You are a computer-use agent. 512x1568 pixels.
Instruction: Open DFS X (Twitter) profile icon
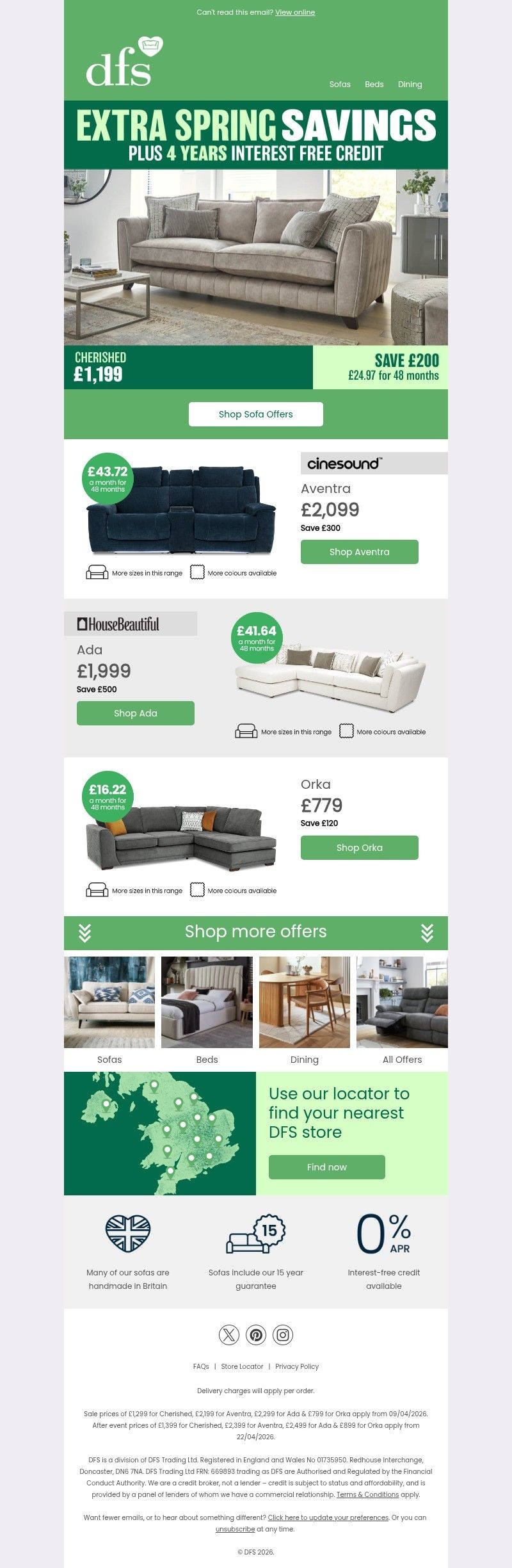(x=229, y=1335)
